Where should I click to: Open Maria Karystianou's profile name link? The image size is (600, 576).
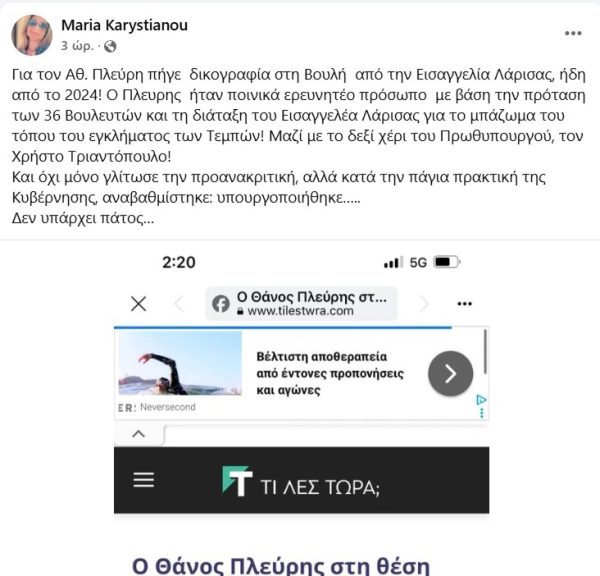[x=124, y=25]
